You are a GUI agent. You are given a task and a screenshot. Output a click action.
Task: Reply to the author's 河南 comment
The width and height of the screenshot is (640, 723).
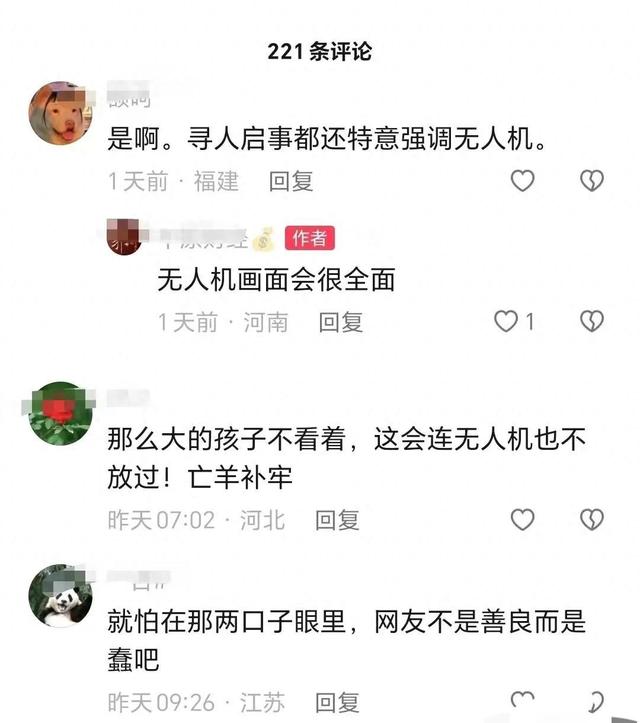pos(341,322)
